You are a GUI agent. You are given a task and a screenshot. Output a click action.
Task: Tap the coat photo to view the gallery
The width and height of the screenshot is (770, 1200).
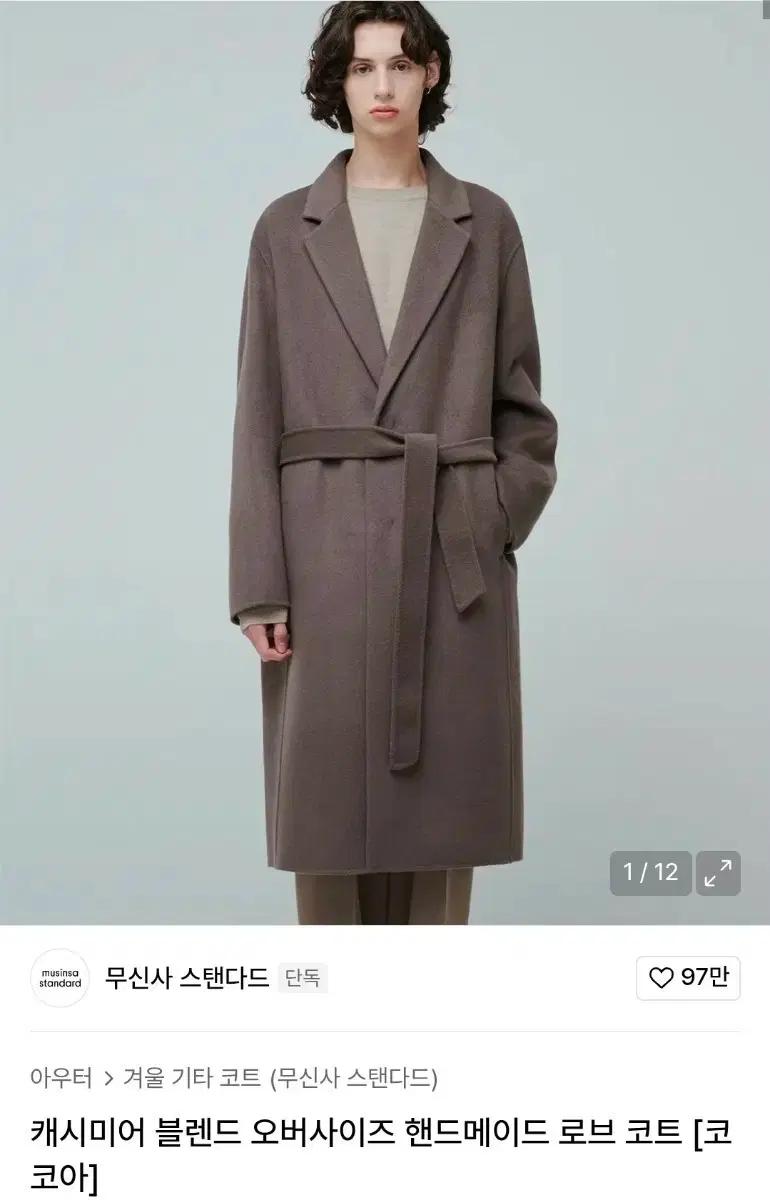coord(385,450)
